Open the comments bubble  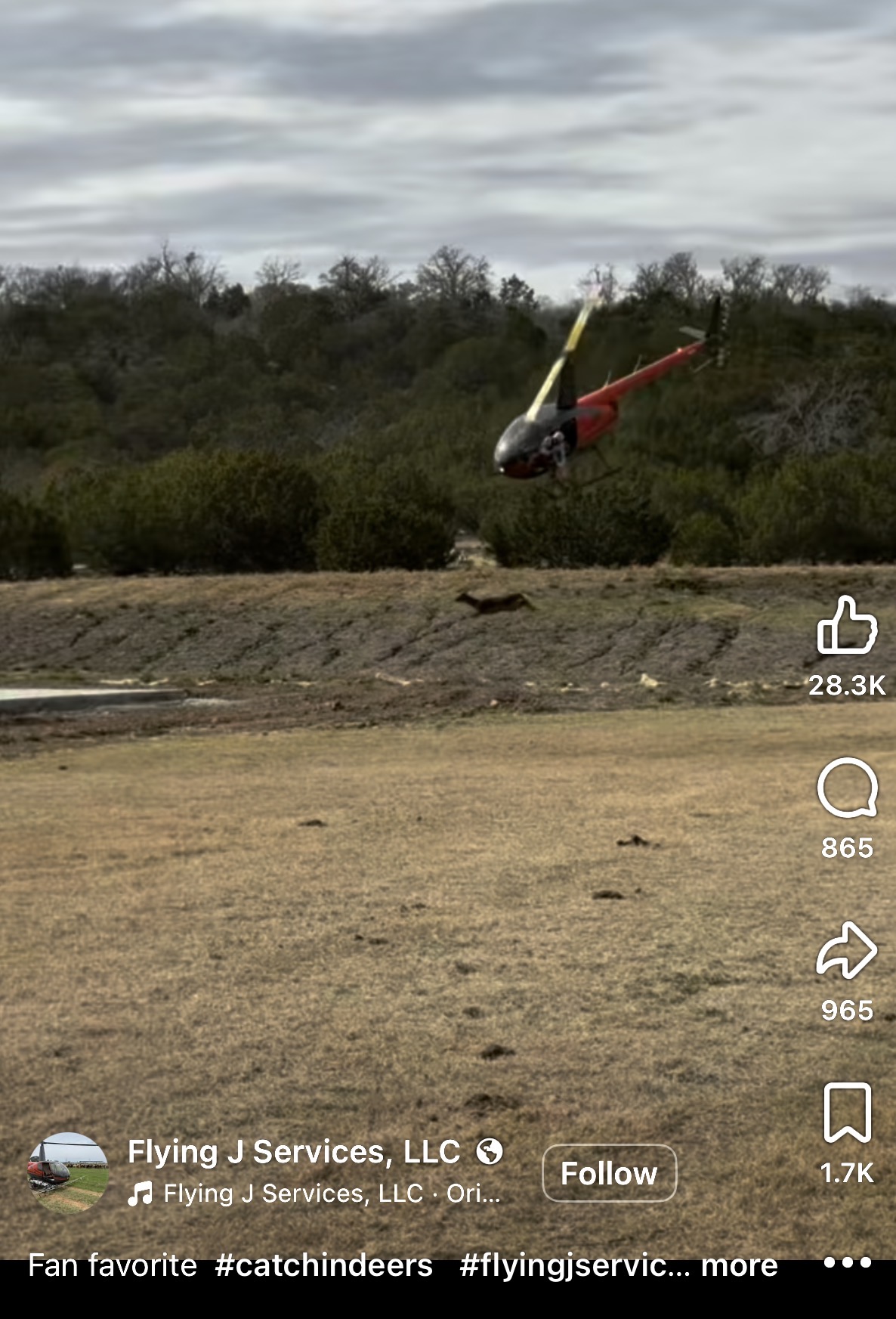[x=847, y=788]
